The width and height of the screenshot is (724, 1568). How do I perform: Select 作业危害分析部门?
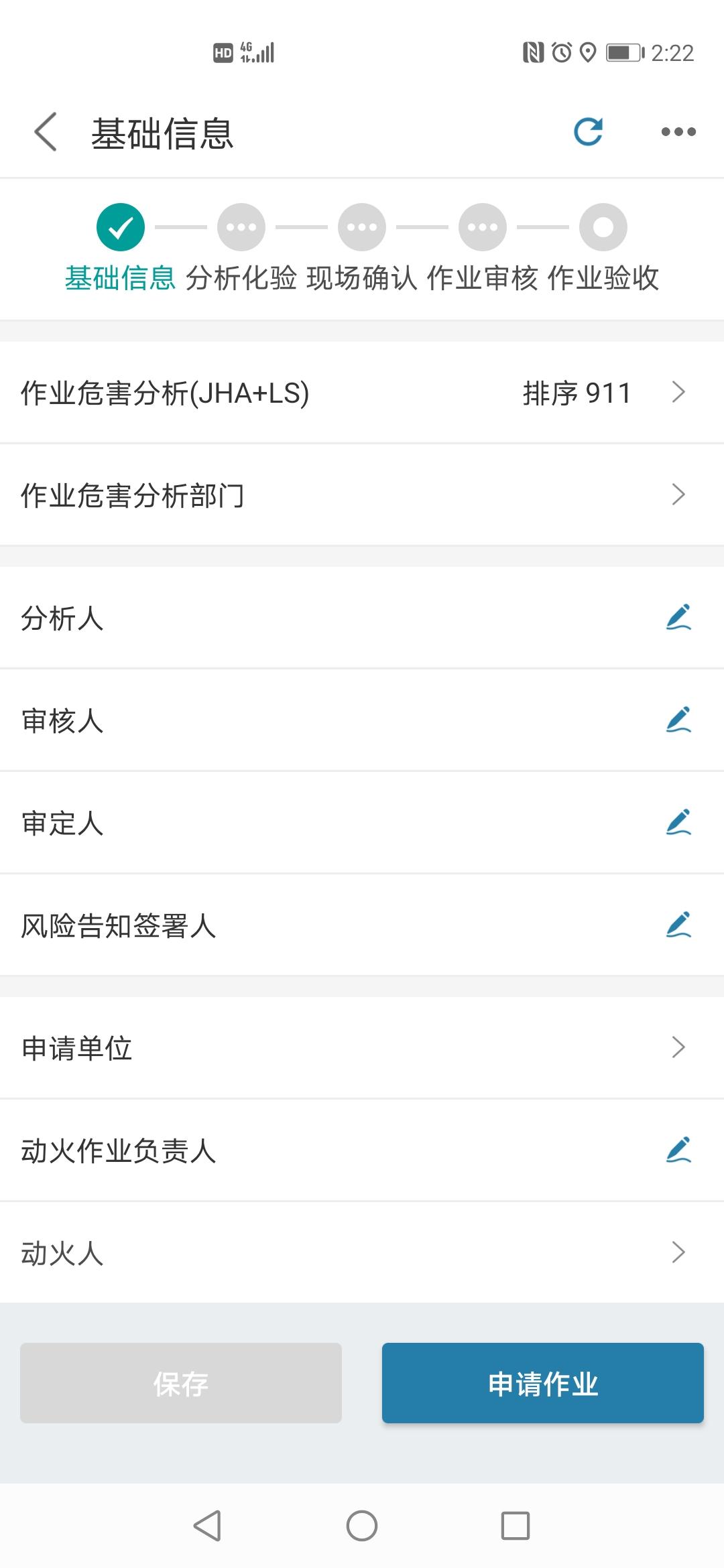pos(362,495)
